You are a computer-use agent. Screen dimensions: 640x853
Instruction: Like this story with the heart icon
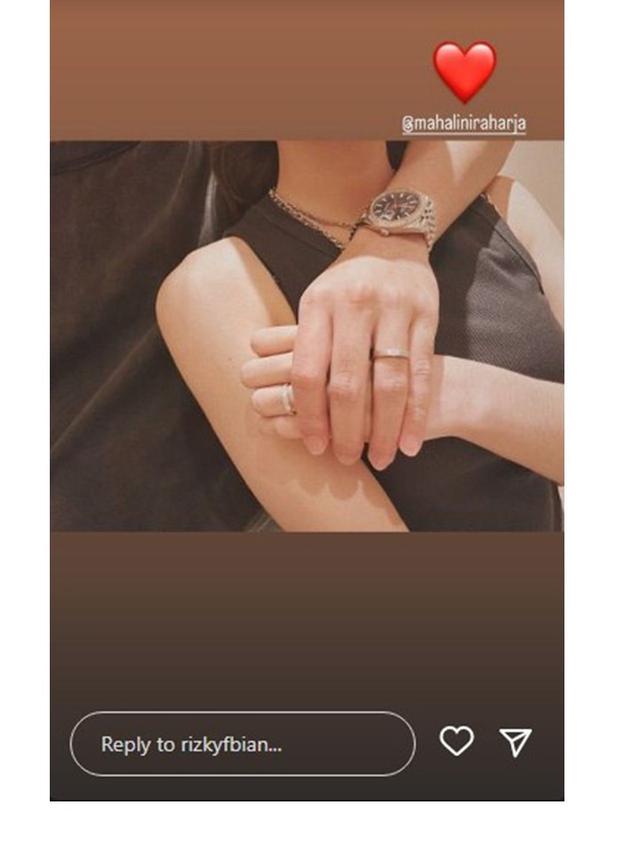click(x=457, y=741)
